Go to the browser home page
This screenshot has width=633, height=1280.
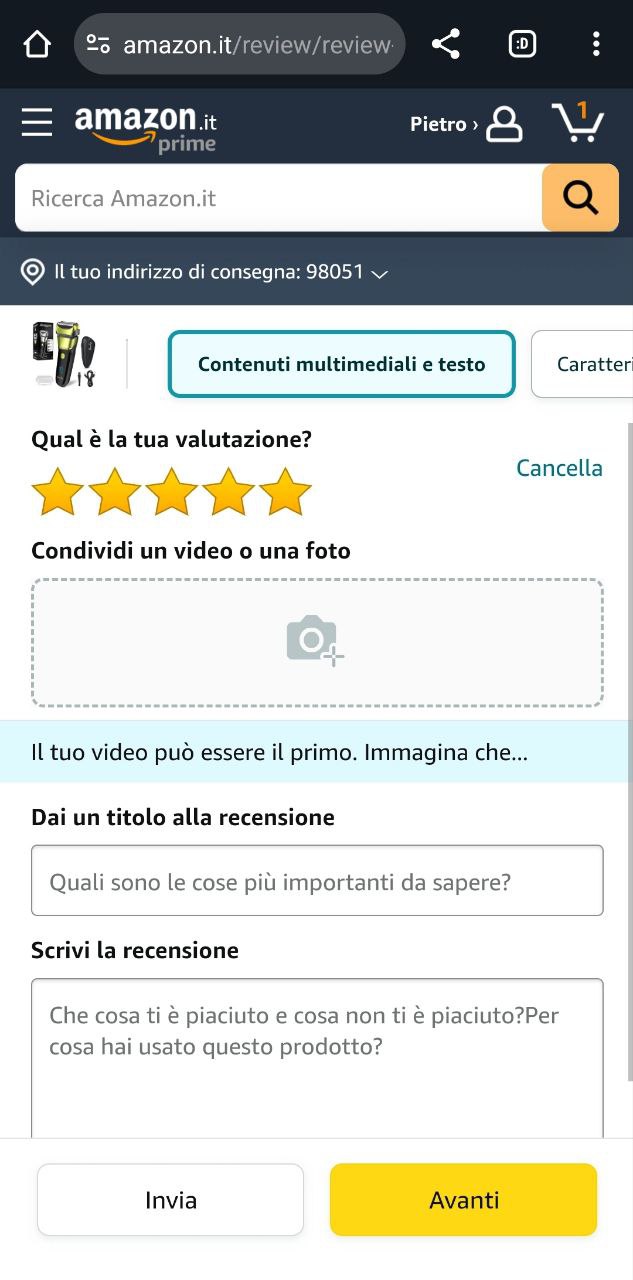tap(37, 44)
